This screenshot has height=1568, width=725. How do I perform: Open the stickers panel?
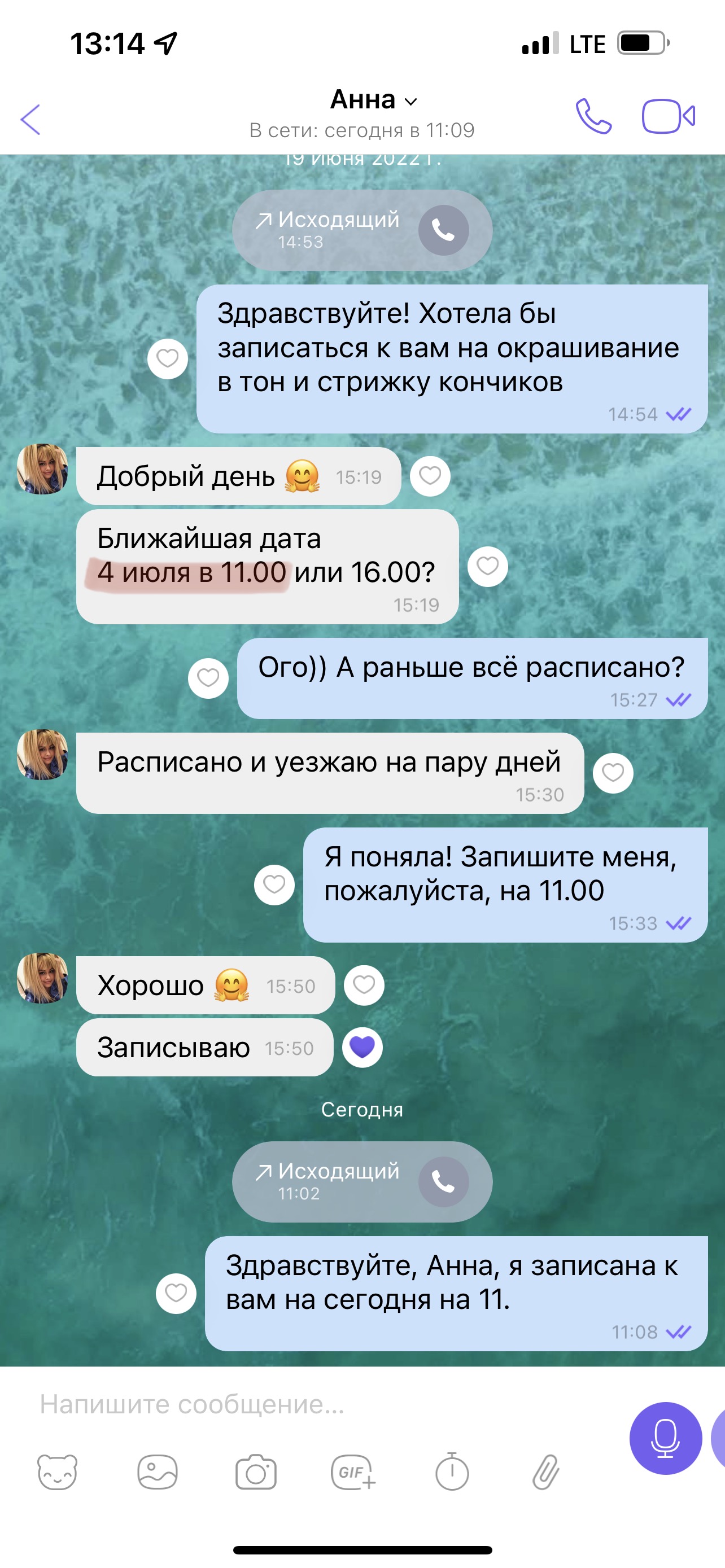pos(57,1472)
